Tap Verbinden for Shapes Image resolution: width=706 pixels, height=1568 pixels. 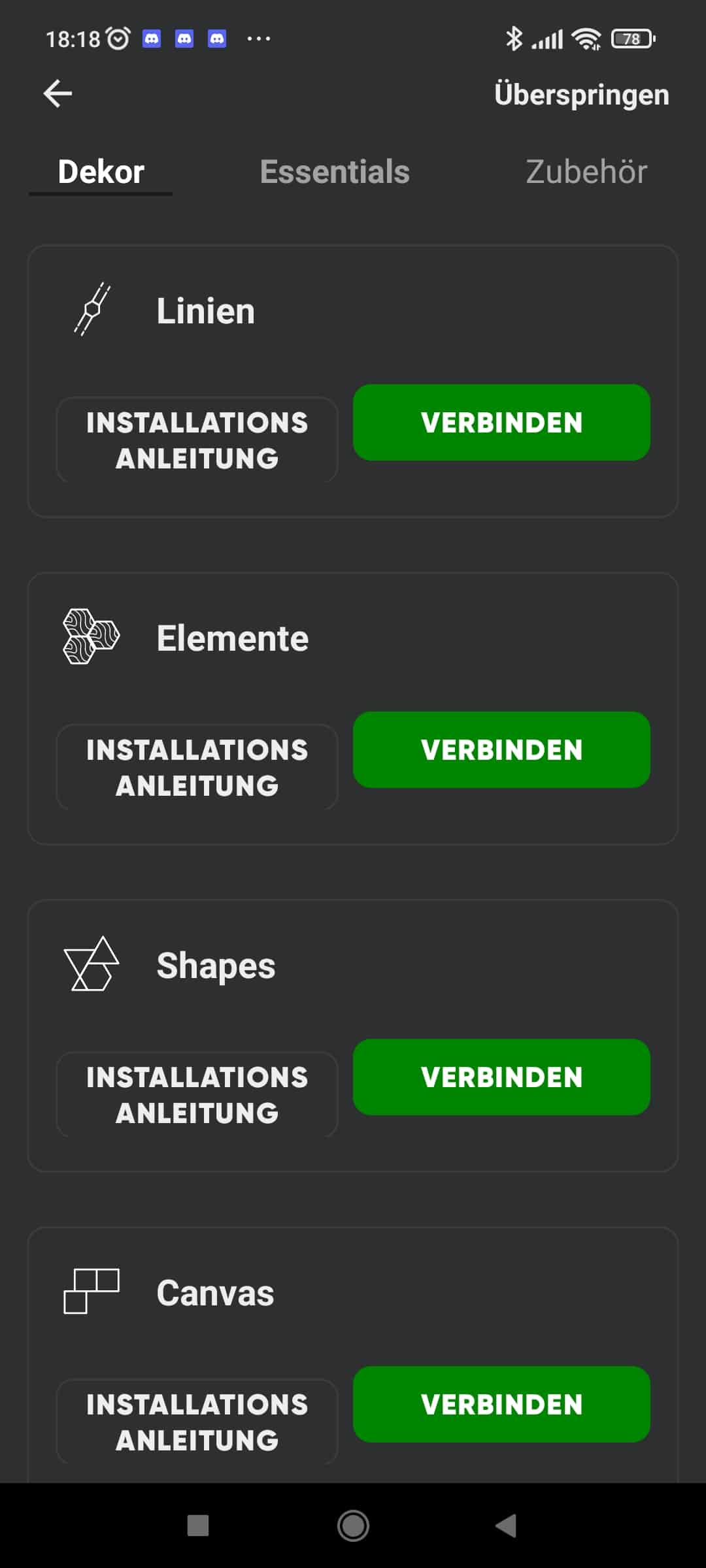[501, 1077]
